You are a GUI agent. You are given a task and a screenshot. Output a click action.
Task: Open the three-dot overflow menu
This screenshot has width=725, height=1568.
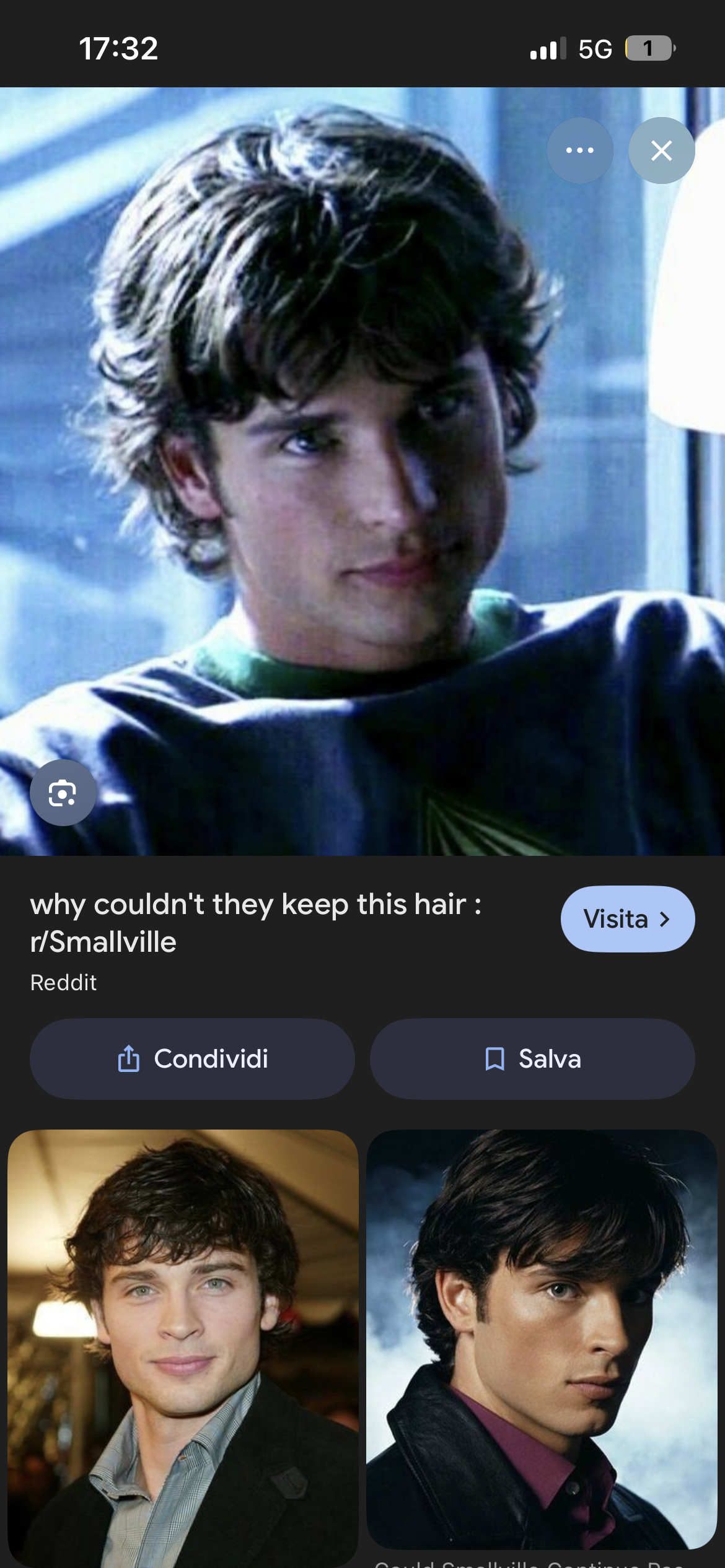[x=580, y=150]
